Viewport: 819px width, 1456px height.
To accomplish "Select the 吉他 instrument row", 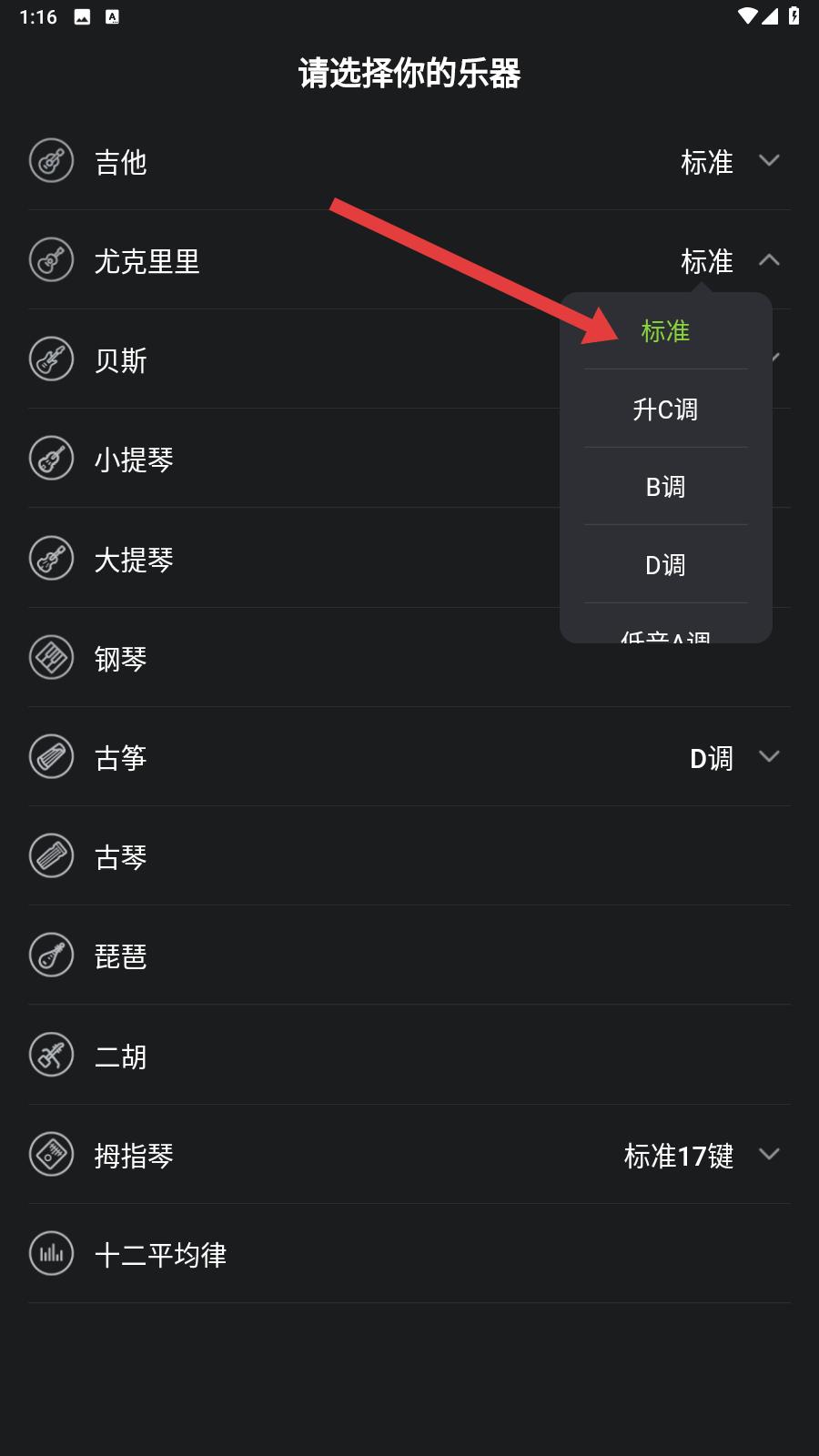I will click(x=409, y=161).
